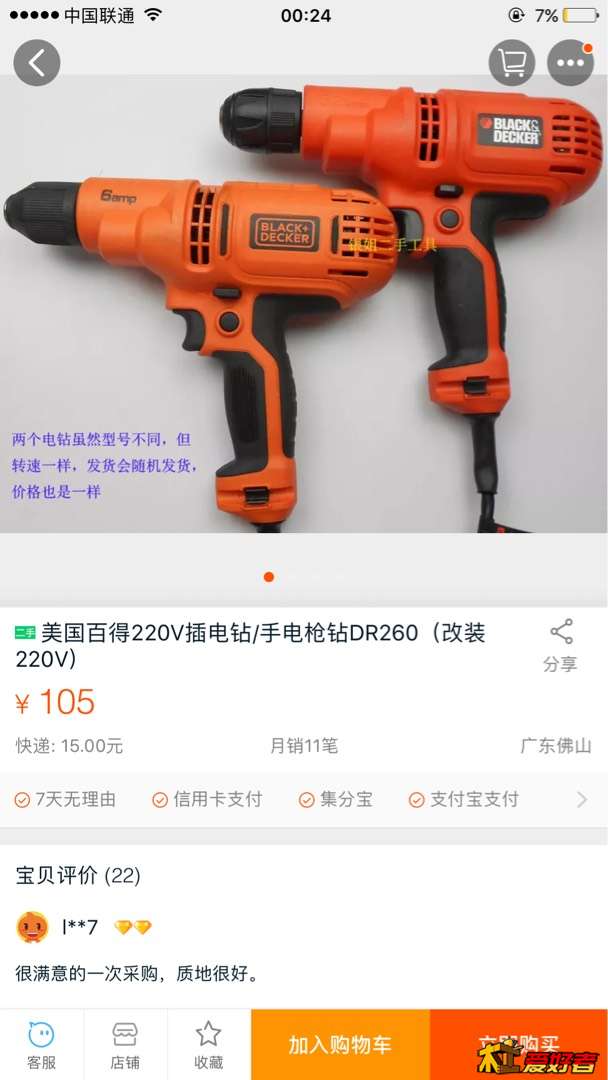608x1080 pixels.
Task: Share this drill listing via 分享
Action: pyautogui.click(x=560, y=645)
